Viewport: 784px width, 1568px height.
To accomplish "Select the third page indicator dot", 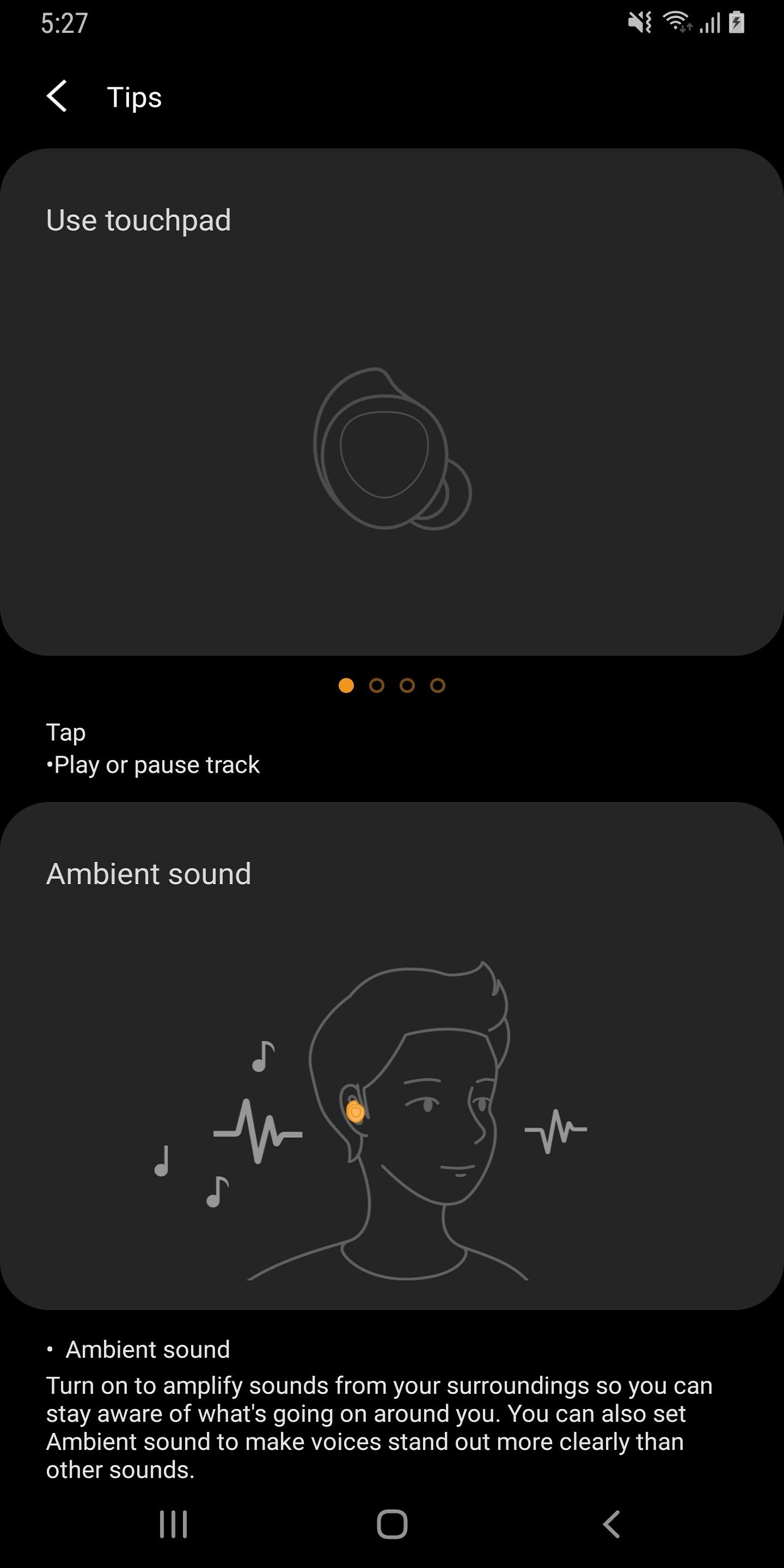I will pyautogui.click(x=407, y=685).
